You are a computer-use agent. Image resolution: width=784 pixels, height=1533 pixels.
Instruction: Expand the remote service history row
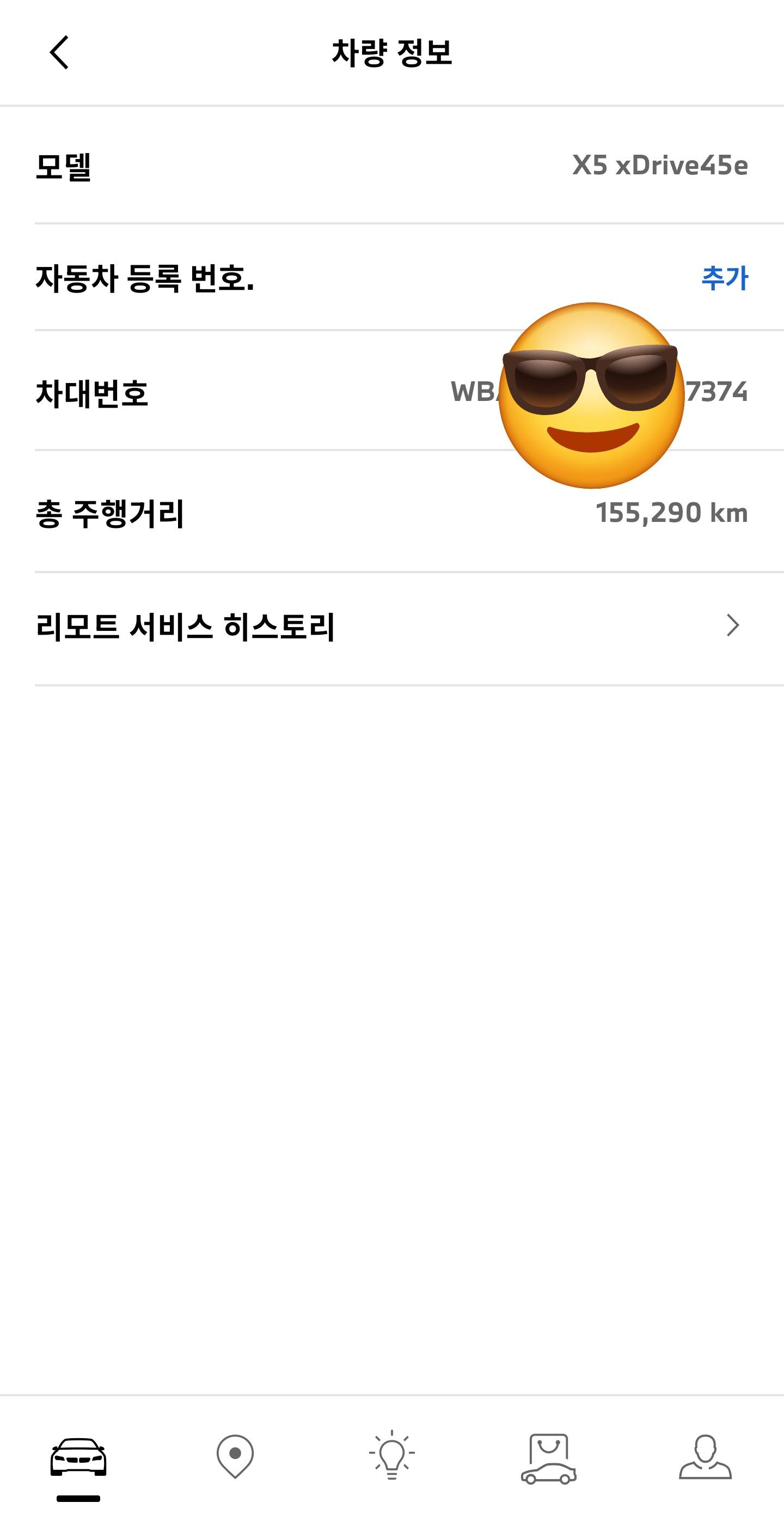point(393,625)
